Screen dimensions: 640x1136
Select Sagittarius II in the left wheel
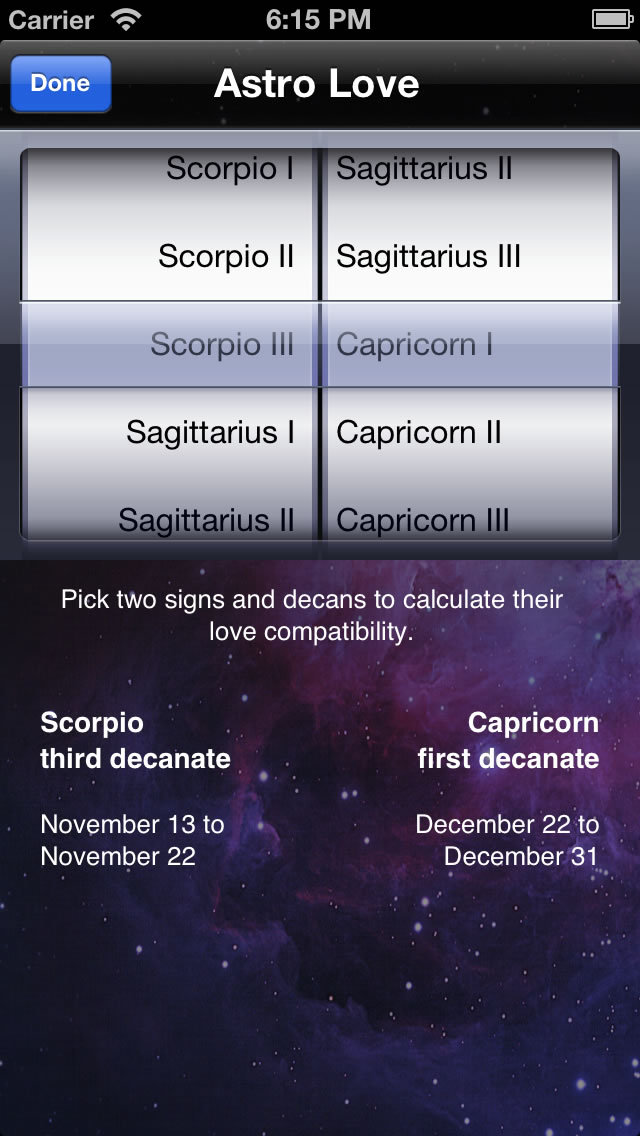coord(206,520)
